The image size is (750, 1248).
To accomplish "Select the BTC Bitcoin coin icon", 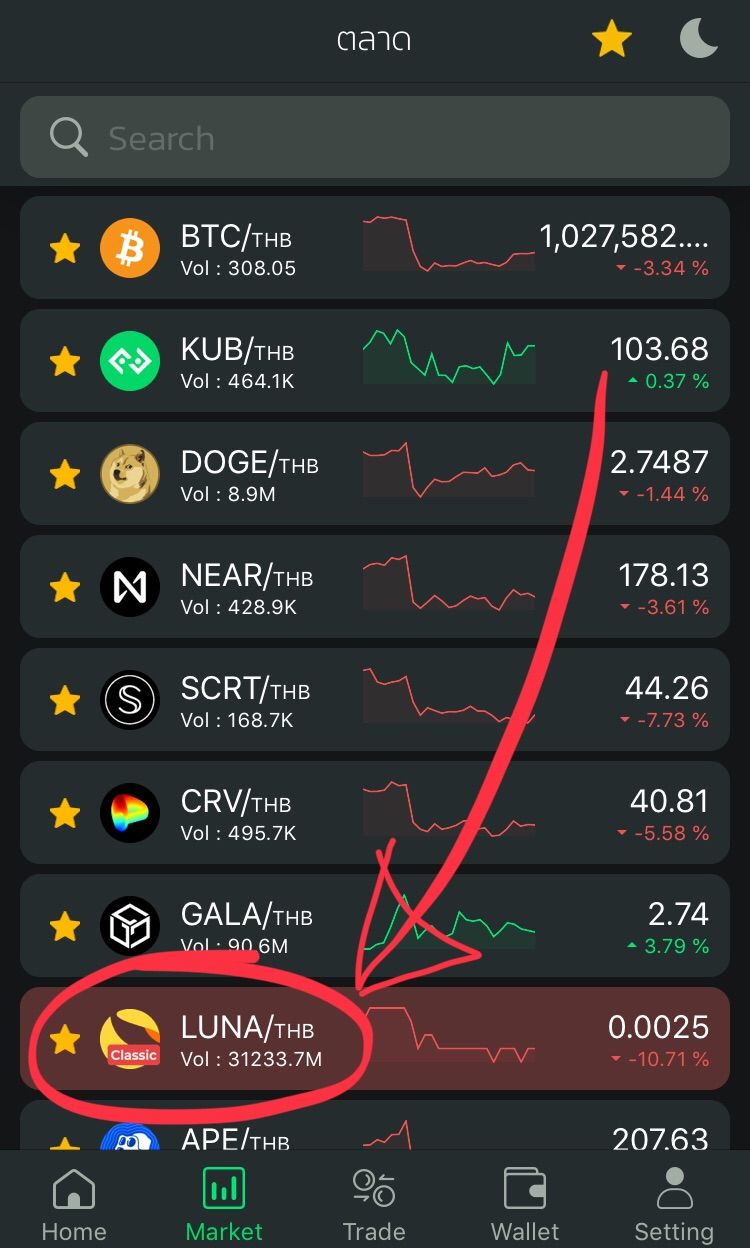I will tap(129, 248).
